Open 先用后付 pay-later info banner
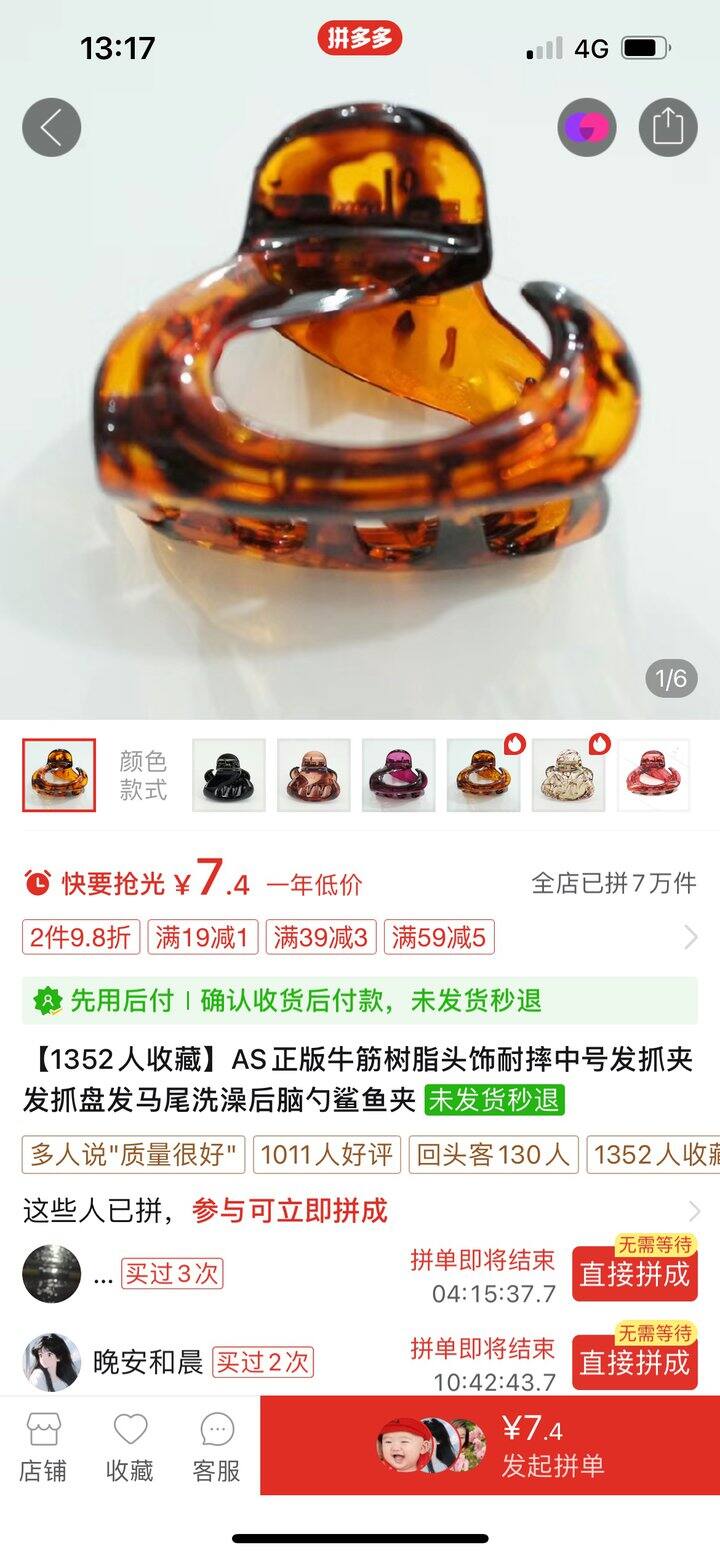Screen dimensions: 720x1558 (360, 1000)
